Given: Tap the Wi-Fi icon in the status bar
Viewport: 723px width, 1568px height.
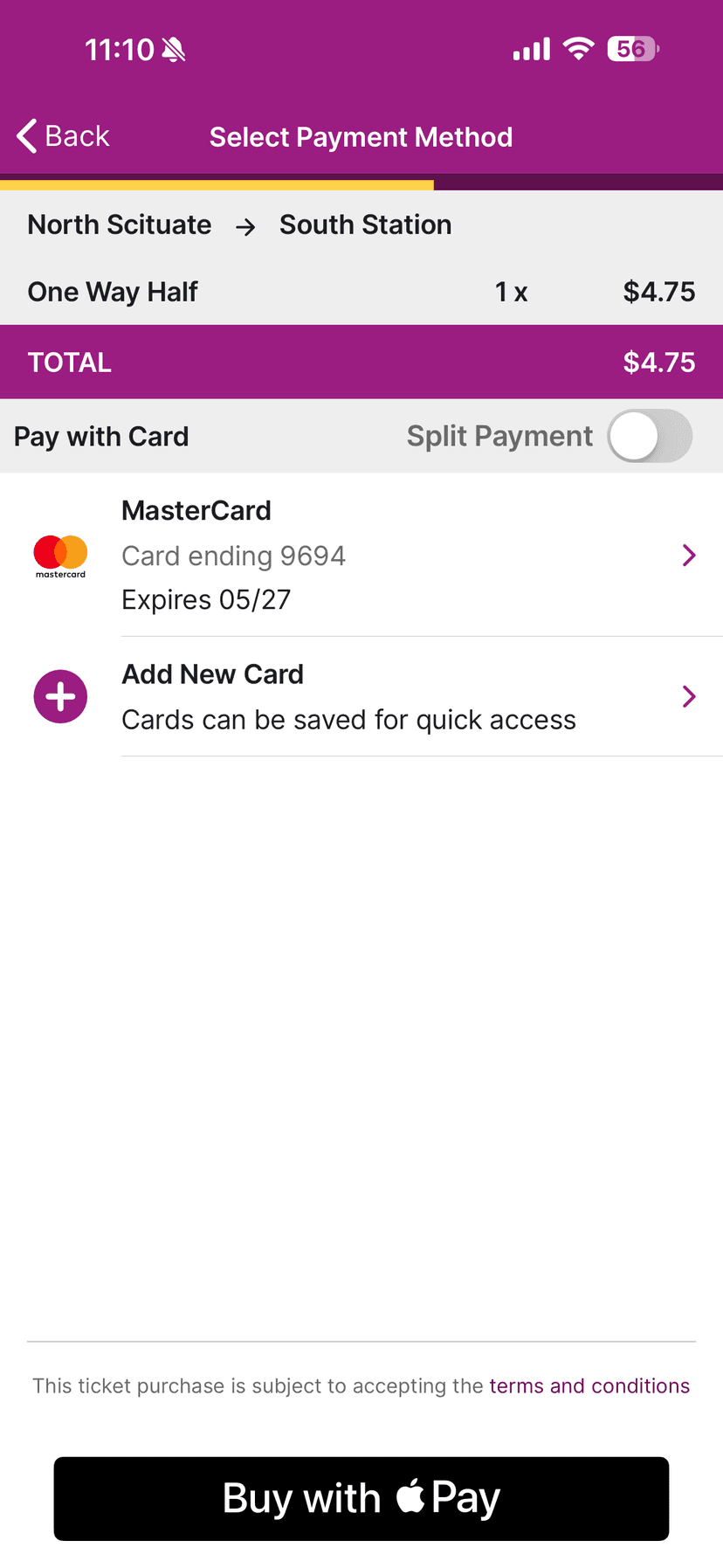Looking at the screenshot, I should [578, 49].
